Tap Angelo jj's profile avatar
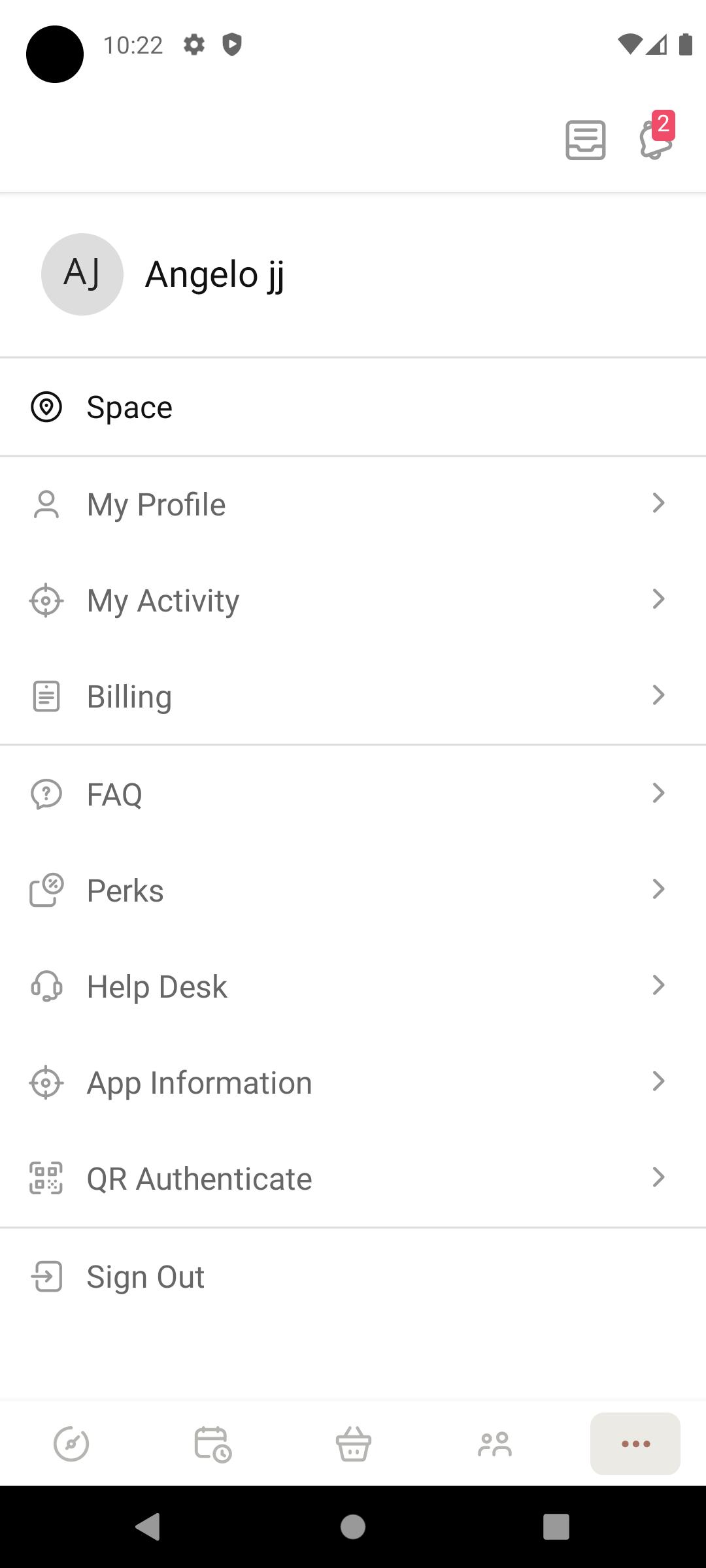 tap(82, 274)
